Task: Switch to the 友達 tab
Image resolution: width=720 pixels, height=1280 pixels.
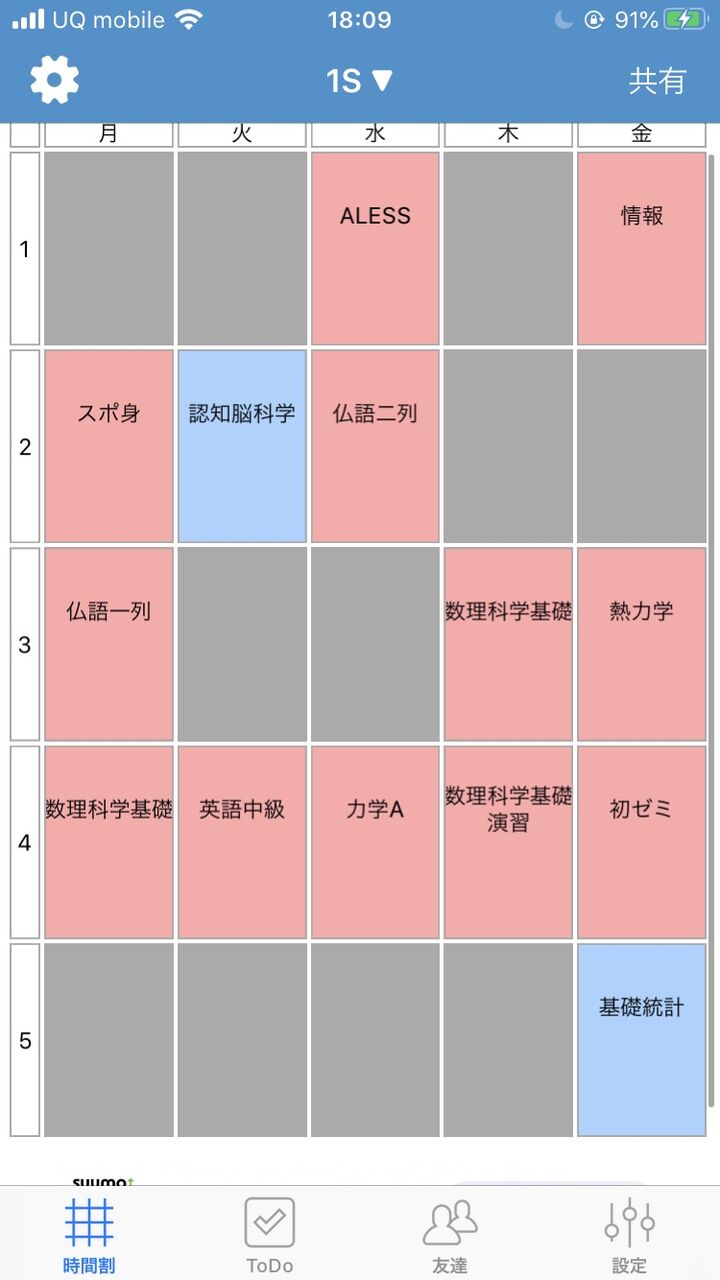Action: pyautogui.click(x=450, y=1235)
